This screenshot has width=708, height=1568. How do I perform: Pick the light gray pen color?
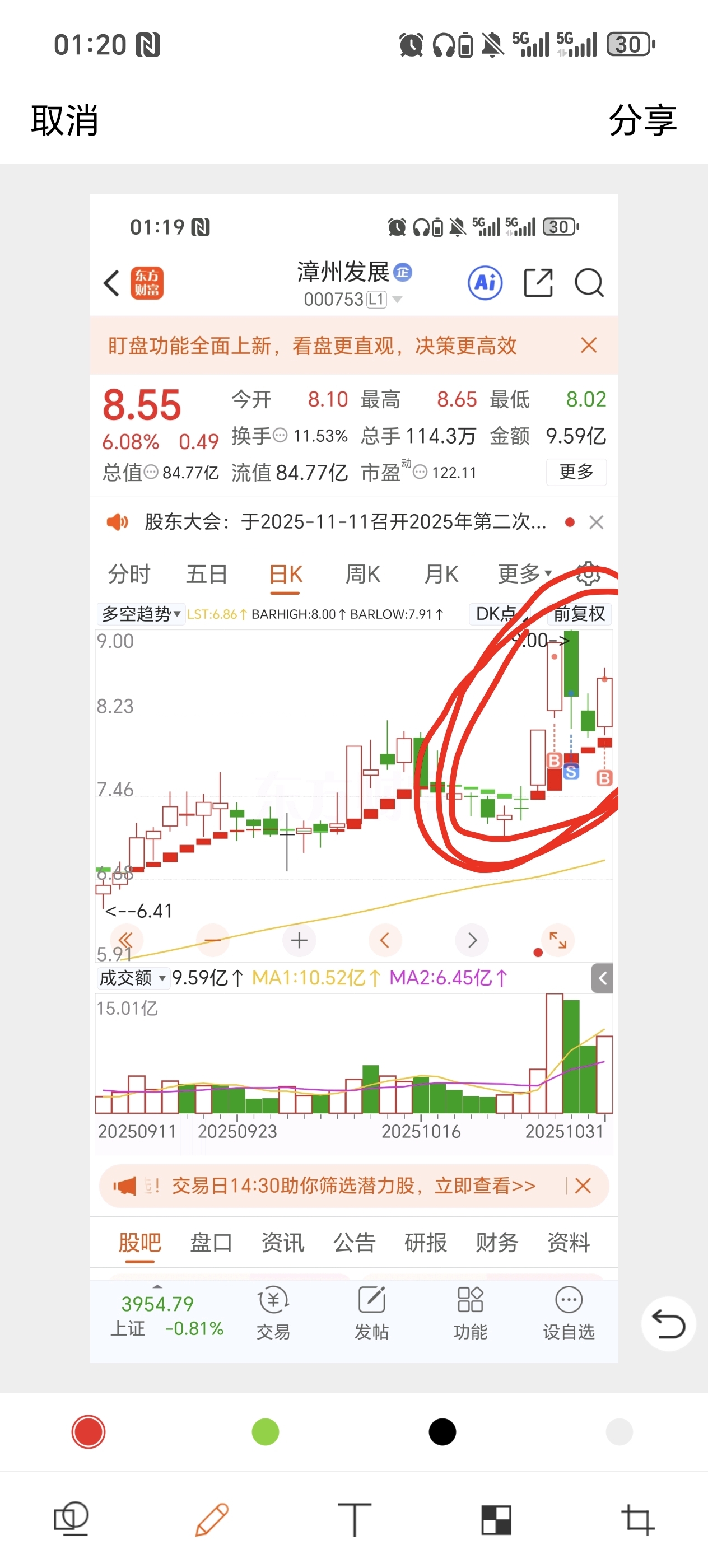(x=619, y=1432)
